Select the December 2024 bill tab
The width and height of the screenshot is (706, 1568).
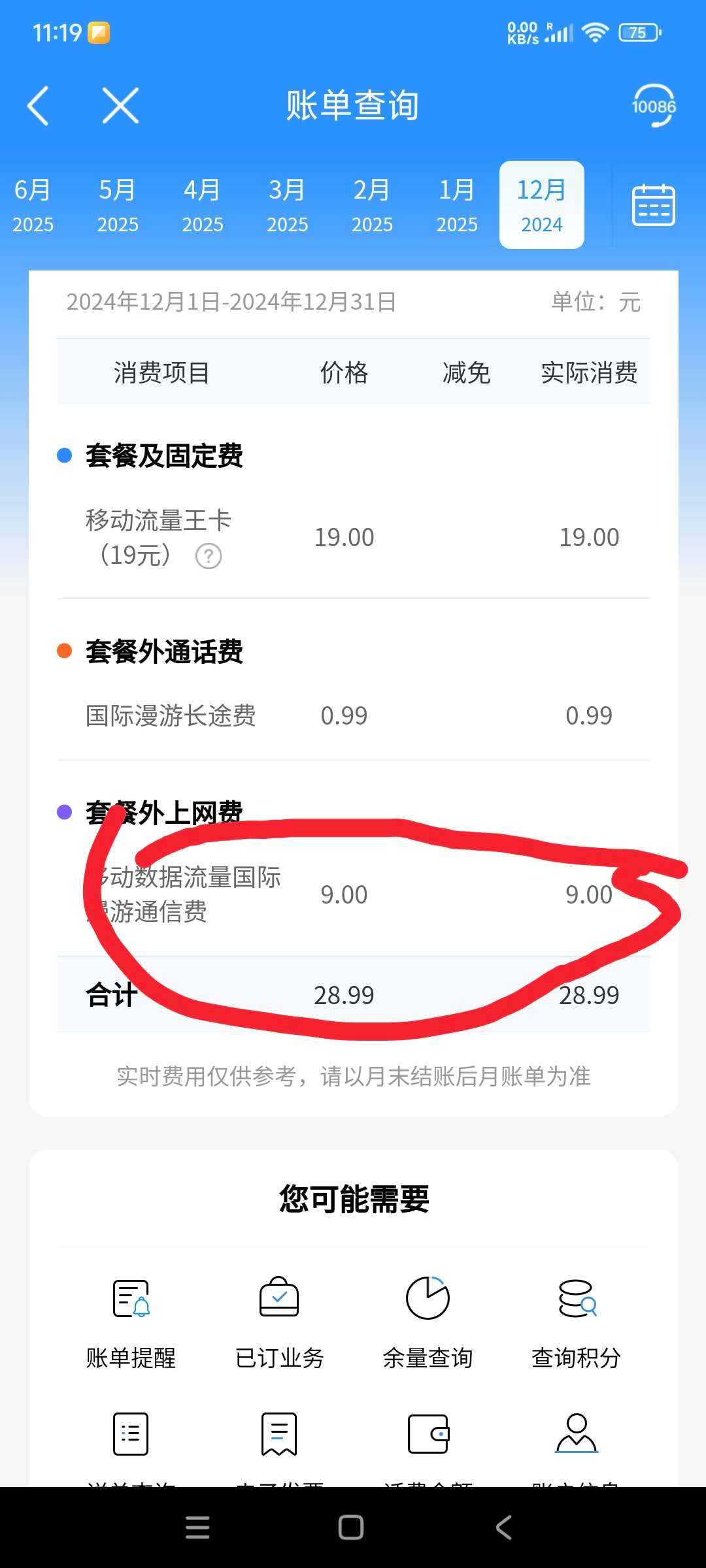(541, 205)
